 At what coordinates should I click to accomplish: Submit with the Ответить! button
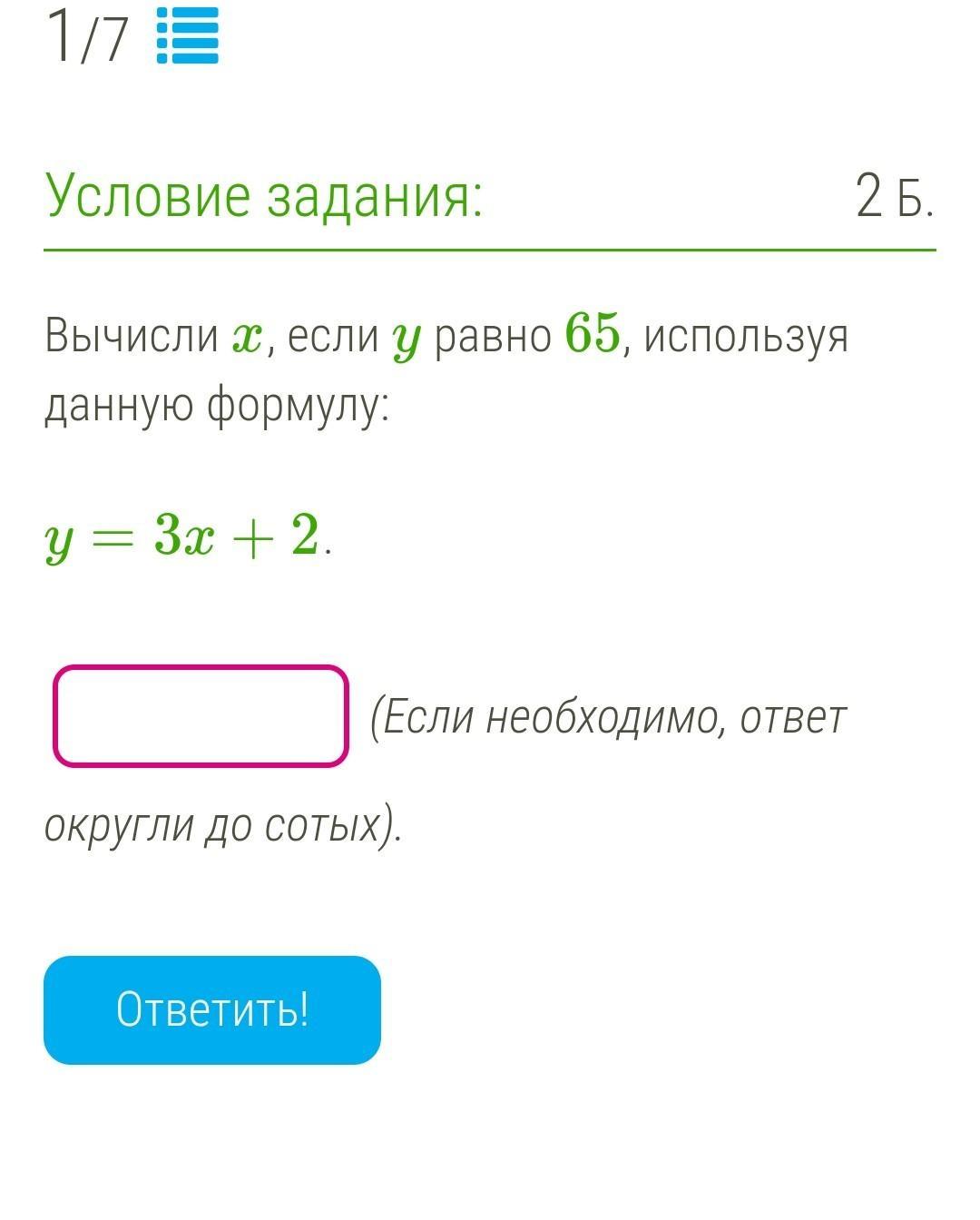pos(212,1009)
